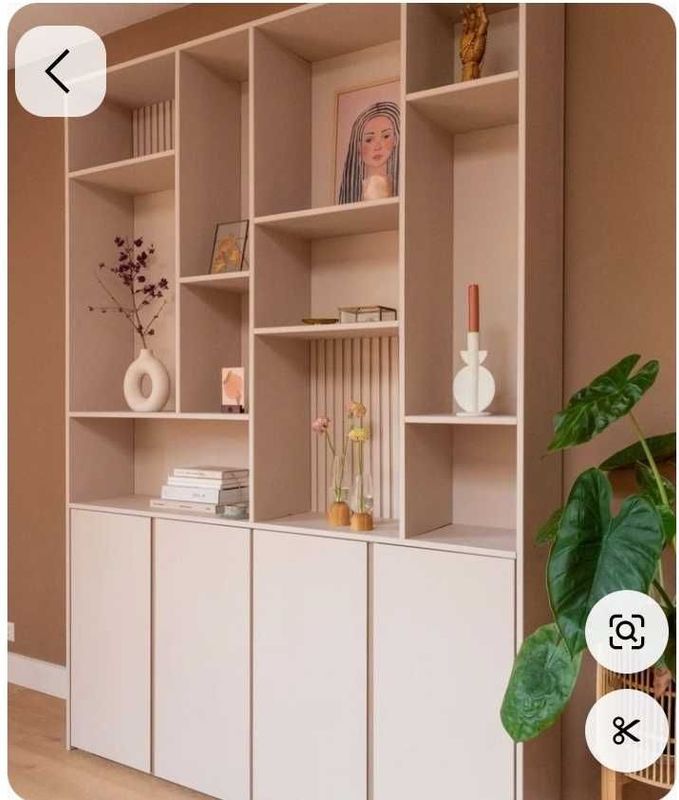Go back using the arrow button
This screenshot has height=800, width=679.
click(60, 71)
